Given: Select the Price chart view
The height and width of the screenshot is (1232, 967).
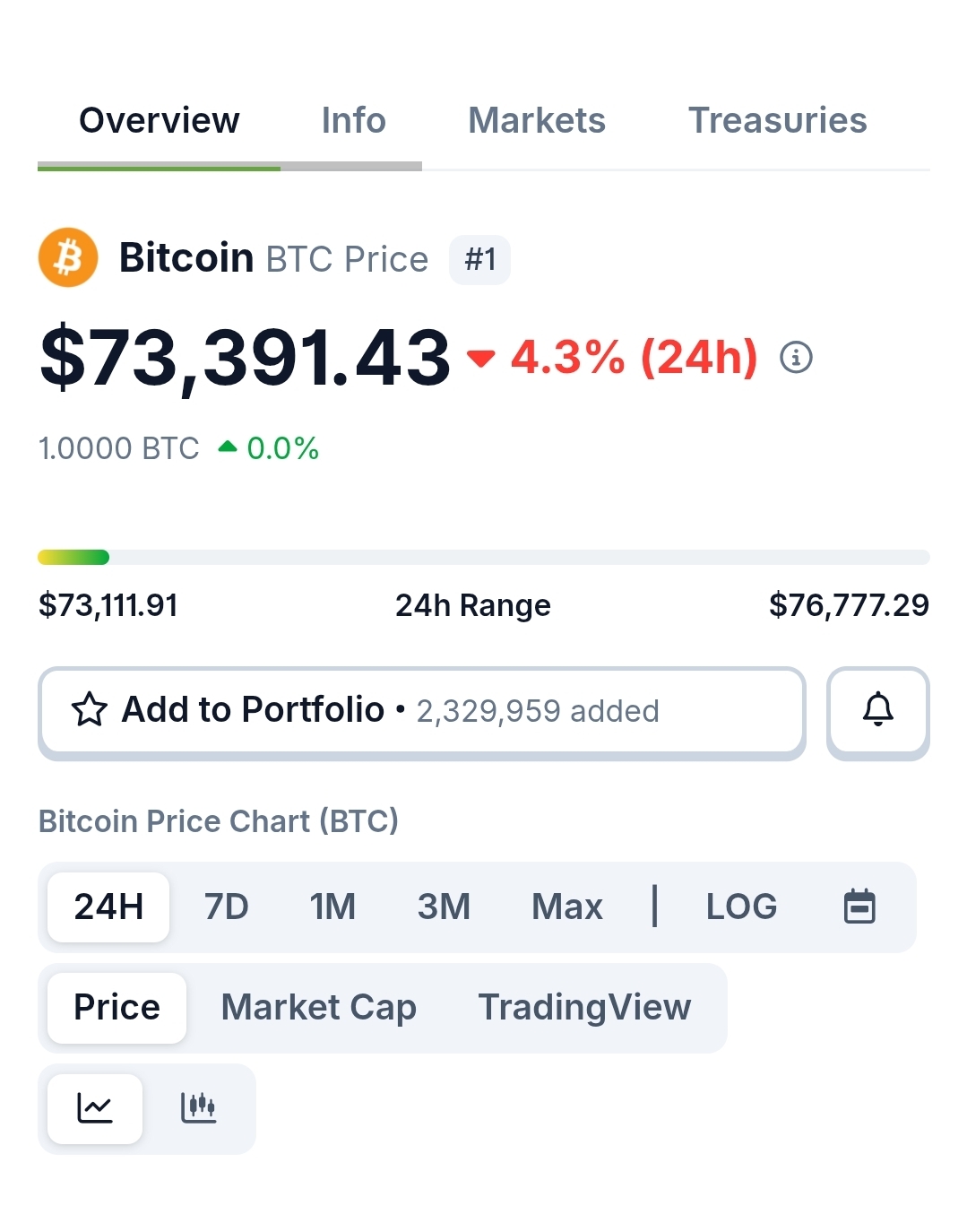Looking at the screenshot, I should point(117,1008).
